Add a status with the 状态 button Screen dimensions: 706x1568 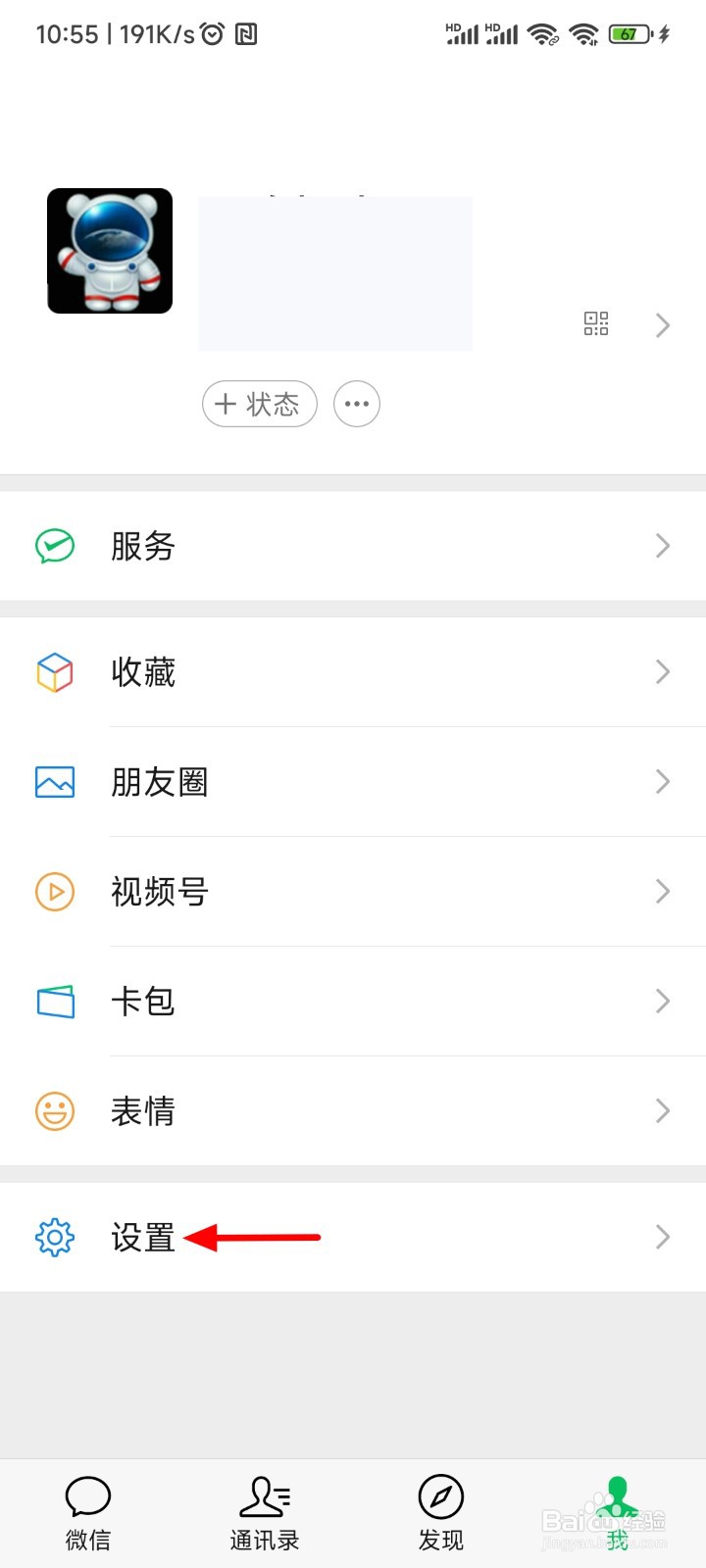(x=259, y=404)
